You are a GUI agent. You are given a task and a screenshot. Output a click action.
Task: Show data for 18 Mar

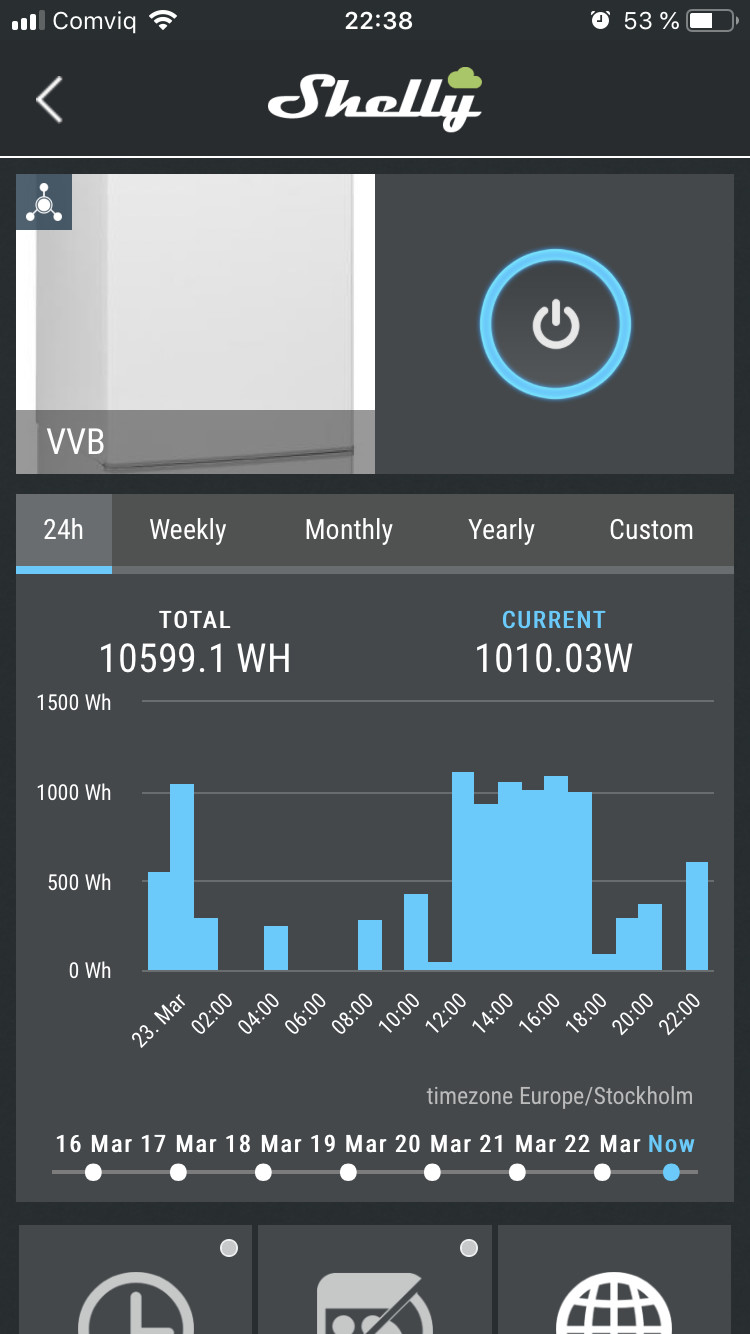tap(263, 1172)
